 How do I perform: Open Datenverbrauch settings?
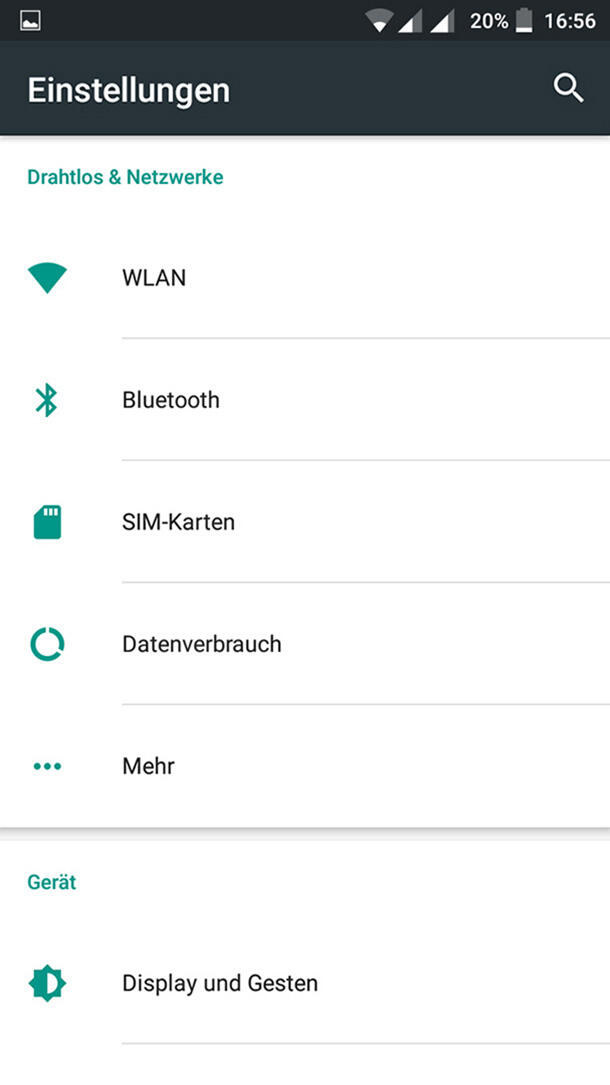click(x=201, y=644)
